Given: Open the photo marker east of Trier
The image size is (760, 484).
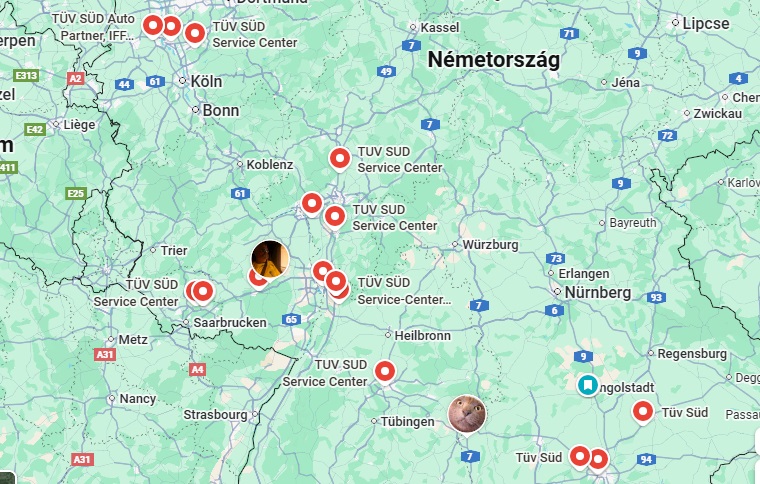Looking at the screenshot, I should click(270, 260).
